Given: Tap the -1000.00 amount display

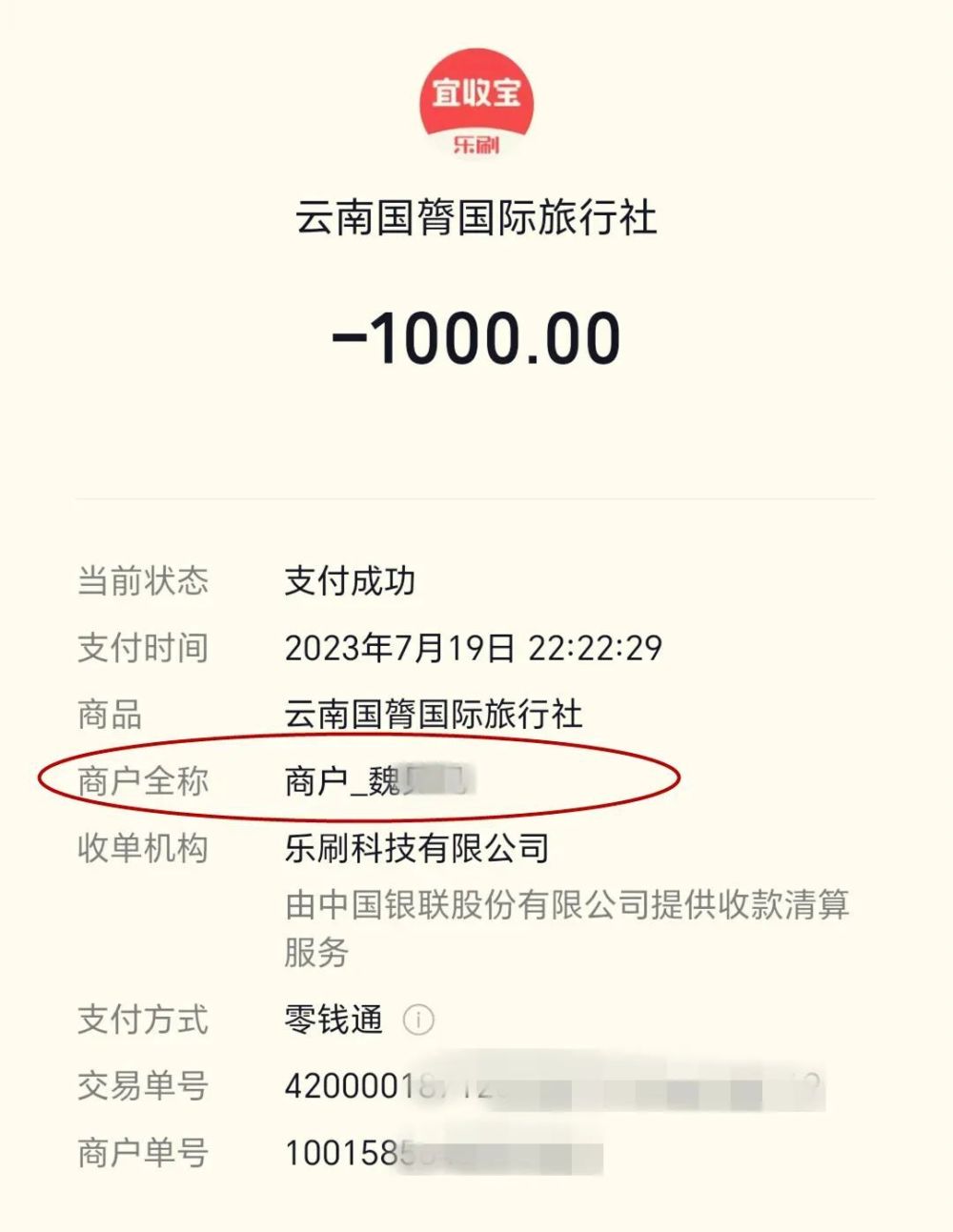Looking at the screenshot, I should (476, 336).
